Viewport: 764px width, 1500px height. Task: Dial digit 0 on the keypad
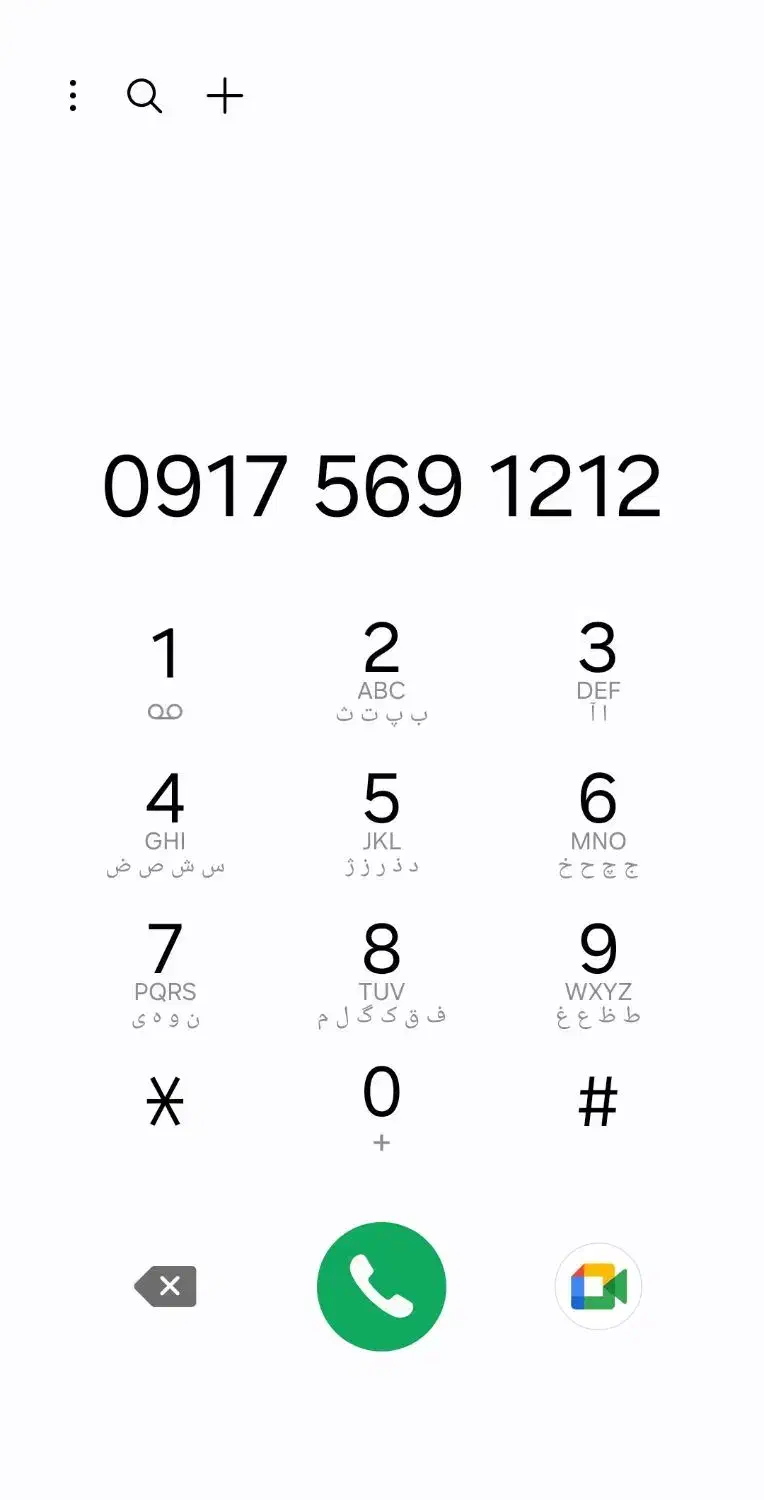(x=381, y=1104)
